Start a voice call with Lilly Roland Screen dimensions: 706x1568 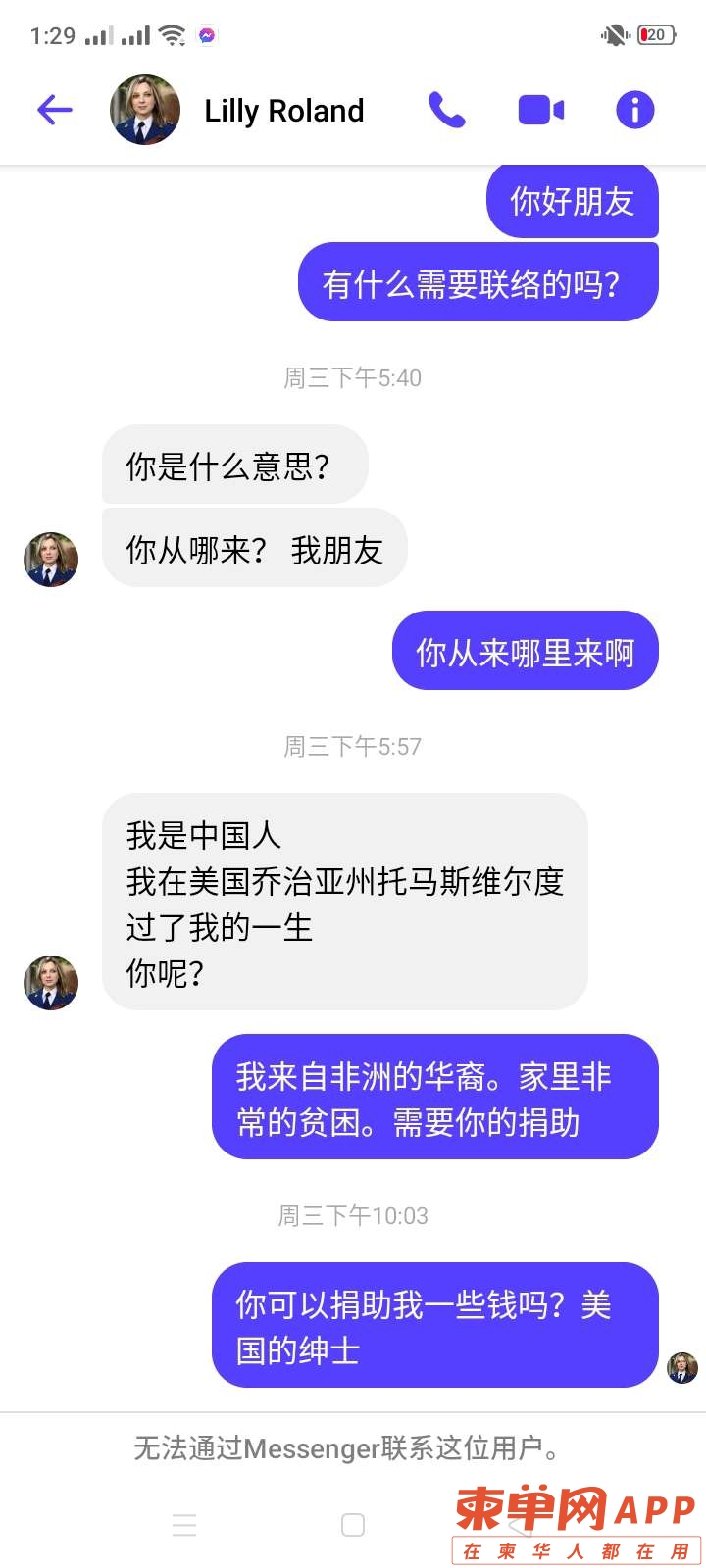click(447, 110)
